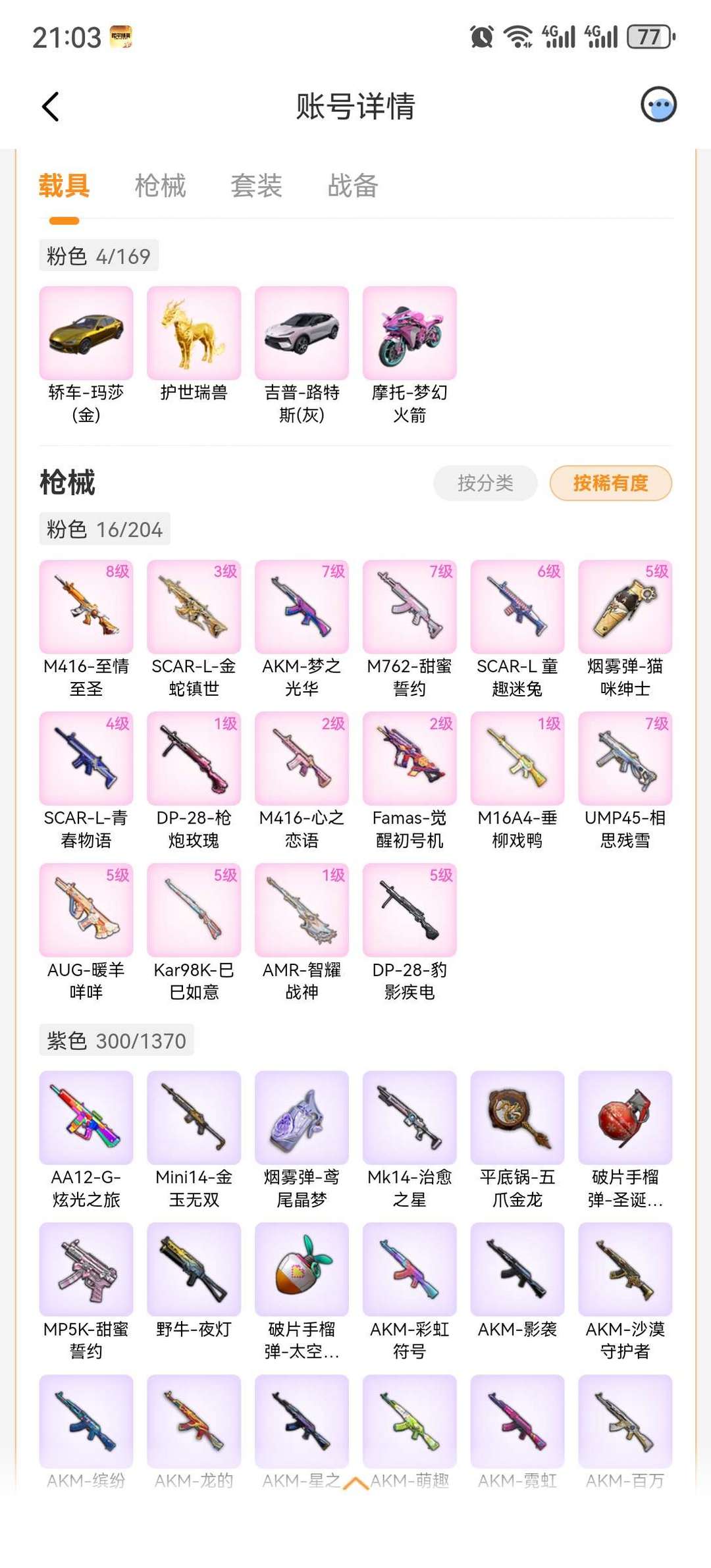Open the 烟雾弹-猫咪绅士 smoke grenade icon

pyautogui.click(x=625, y=607)
